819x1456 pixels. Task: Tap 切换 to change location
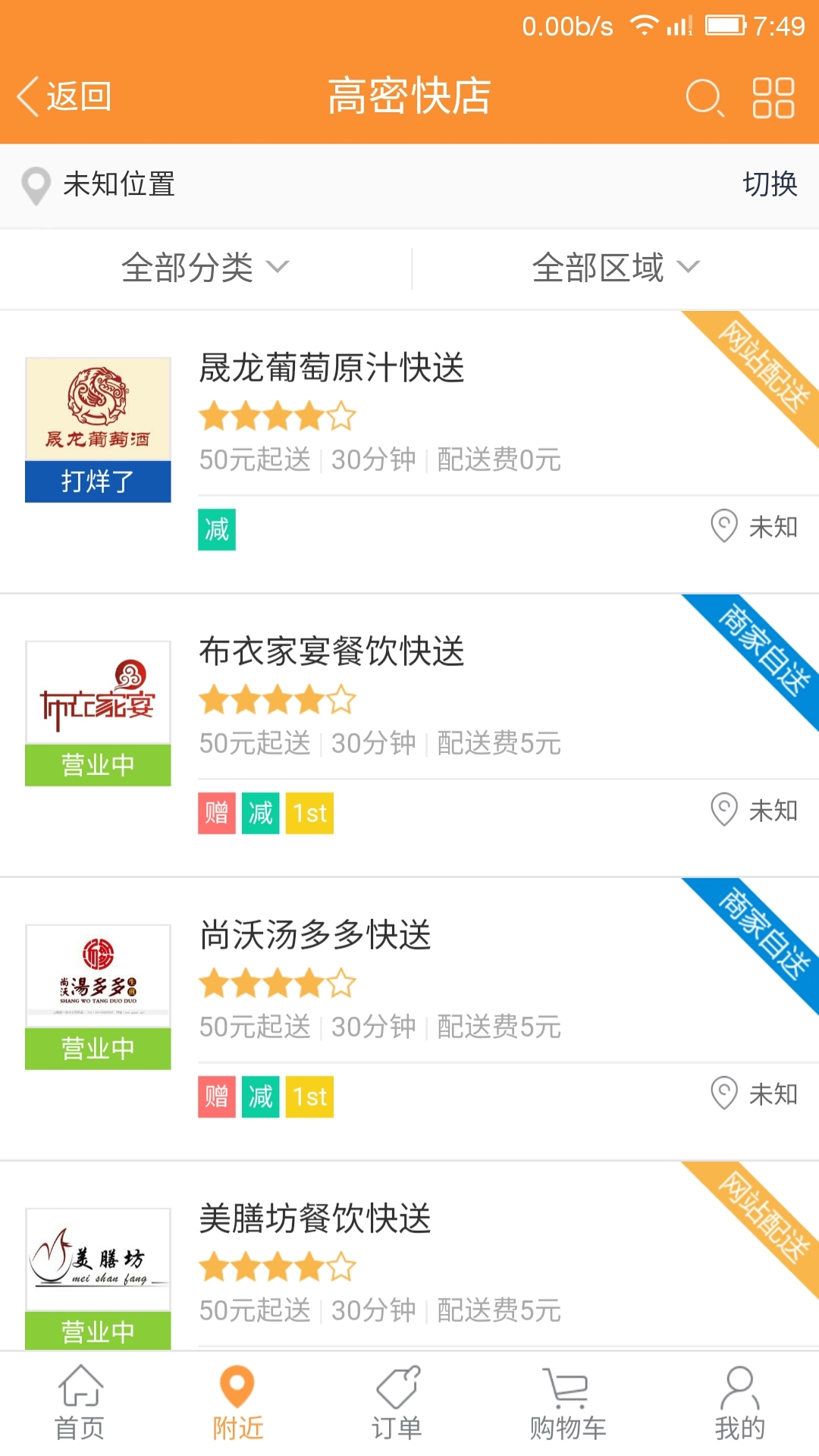pos(770,184)
